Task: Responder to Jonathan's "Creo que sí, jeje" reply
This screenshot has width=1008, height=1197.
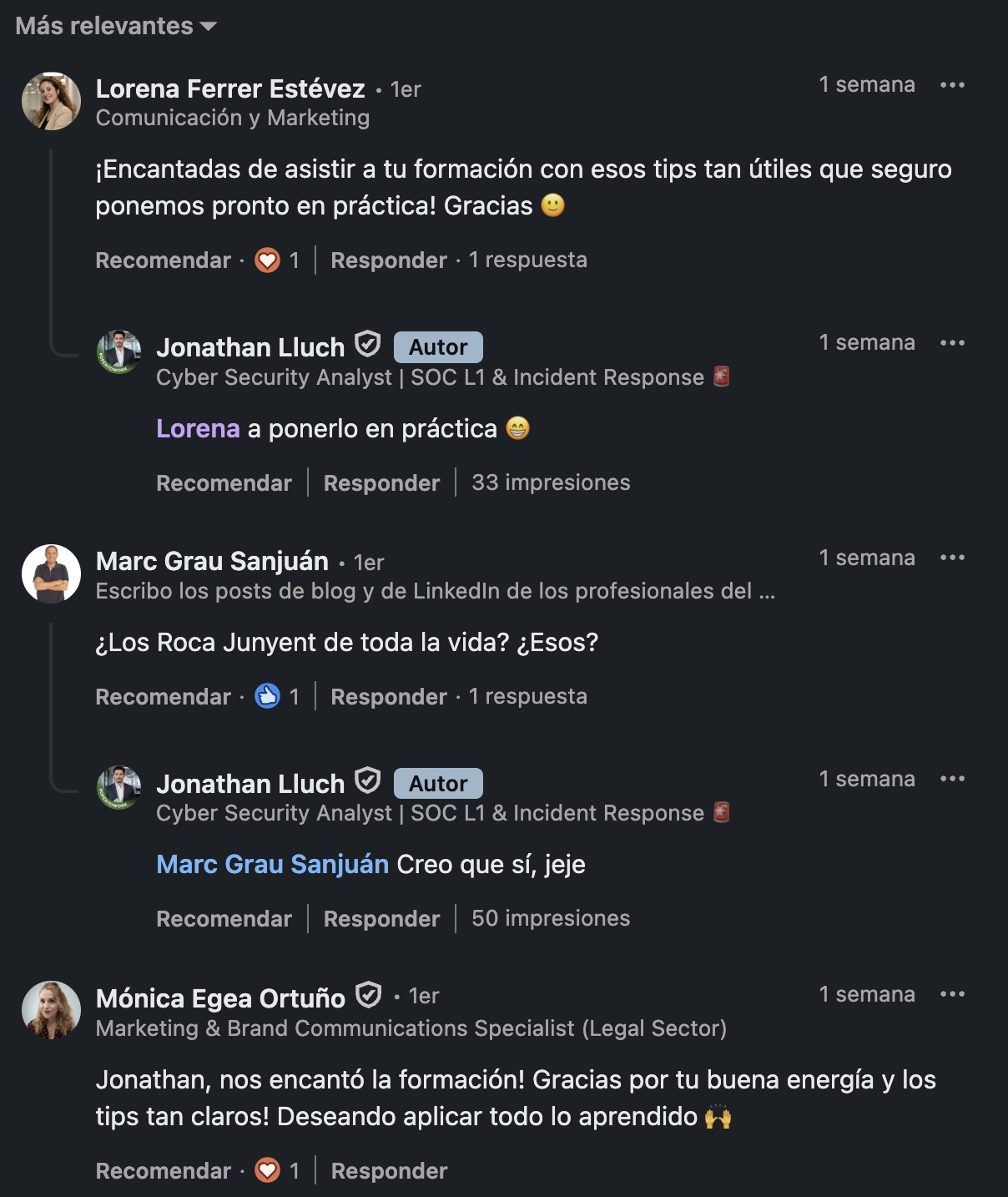Action: (x=381, y=919)
